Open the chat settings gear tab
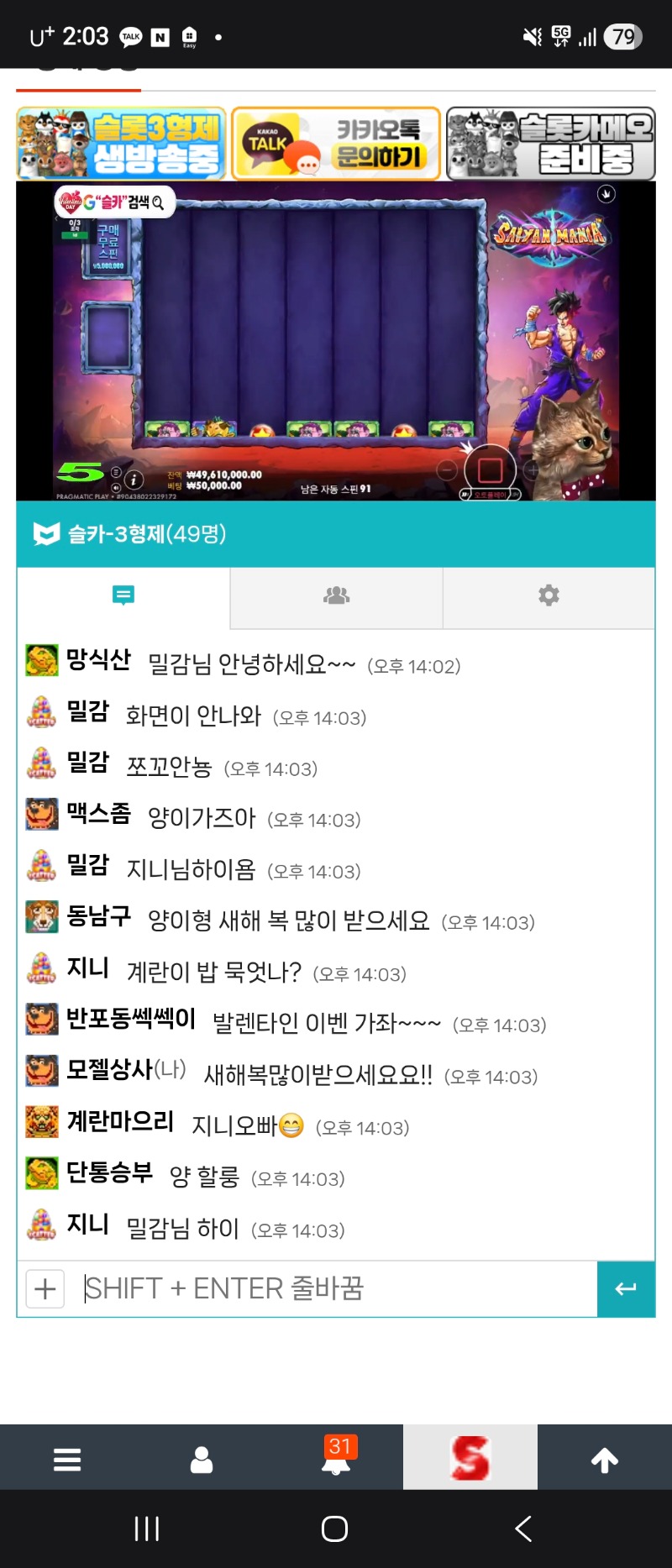Image resolution: width=672 pixels, height=1568 pixels. coord(549,596)
